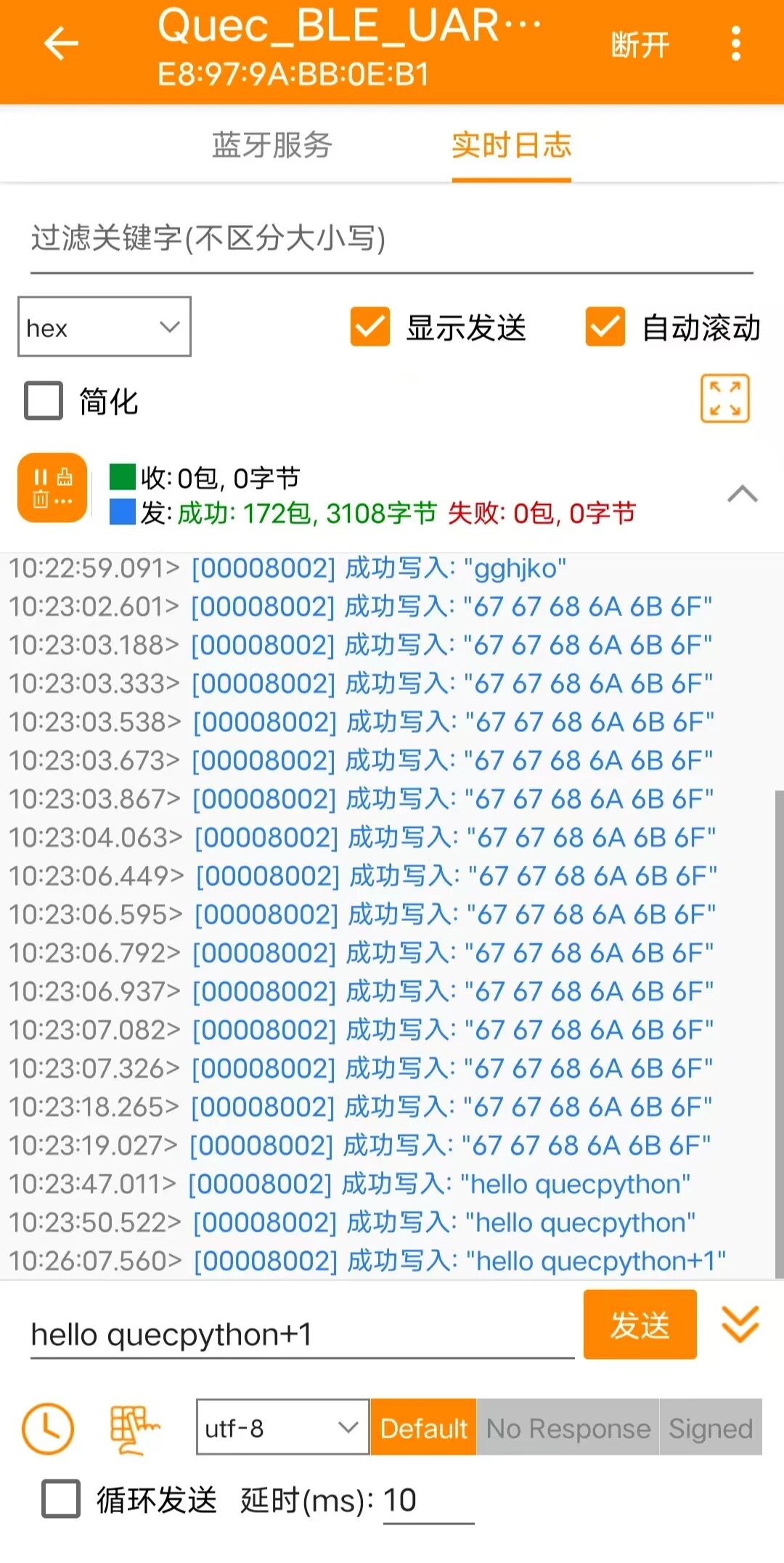This screenshot has width=784, height=1563.
Task: Send the message with 发送
Action: pyautogui.click(x=640, y=1325)
